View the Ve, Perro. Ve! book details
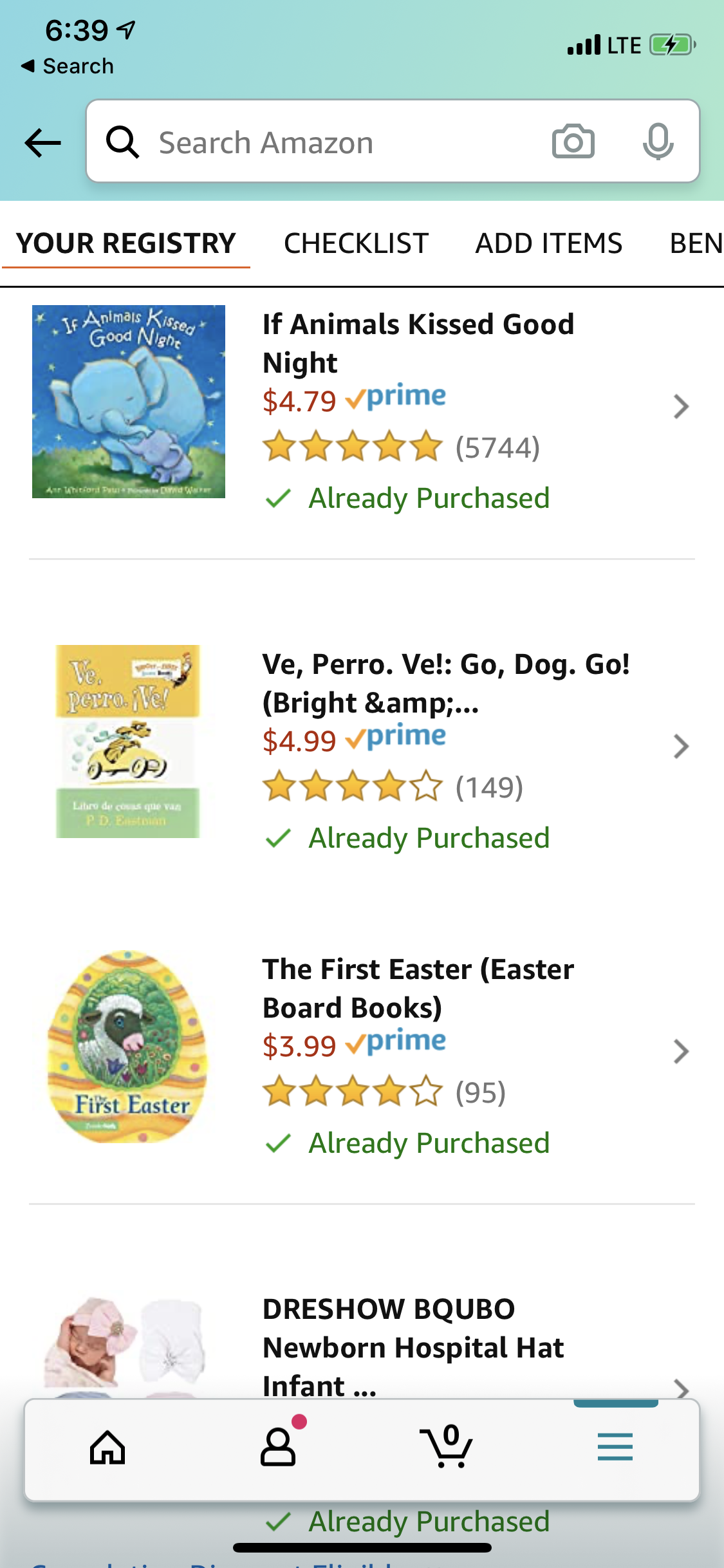 pos(445,683)
